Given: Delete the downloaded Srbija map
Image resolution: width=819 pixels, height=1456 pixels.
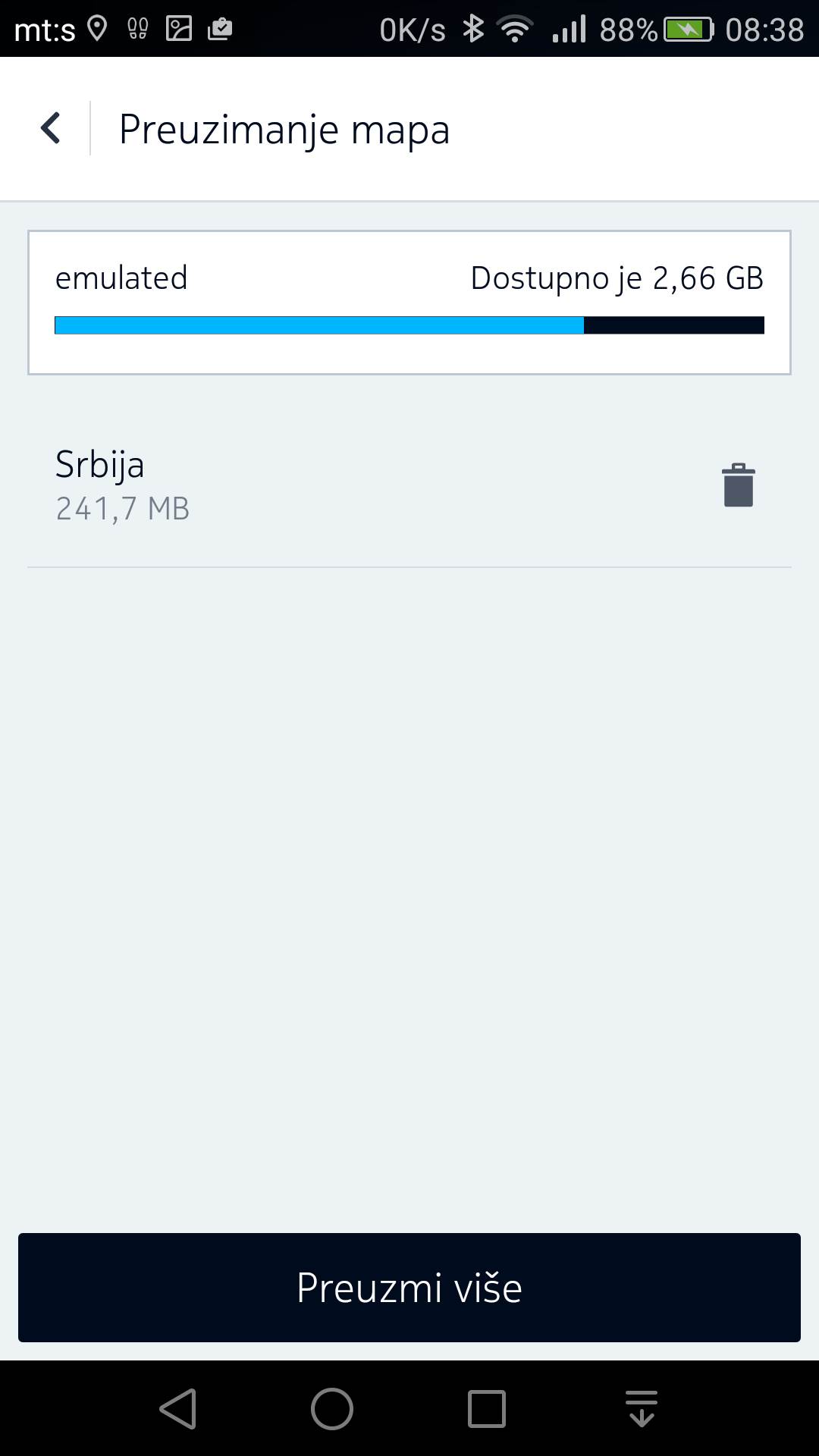Looking at the screenshot, I should click(x=738, y=485).
